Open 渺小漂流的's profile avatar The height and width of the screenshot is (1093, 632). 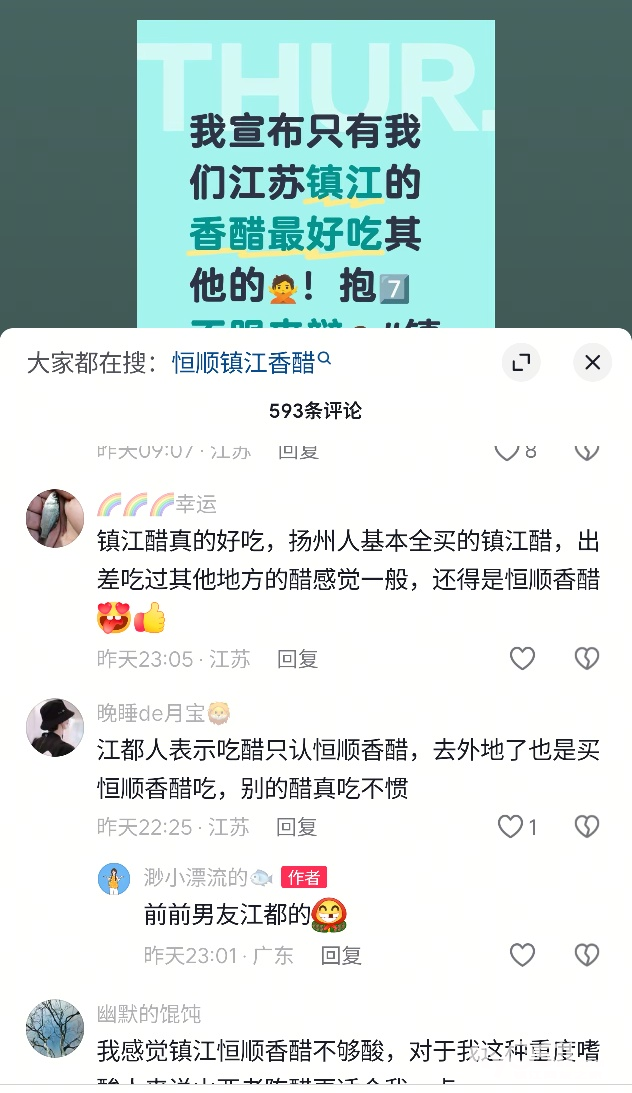(114, 879)
